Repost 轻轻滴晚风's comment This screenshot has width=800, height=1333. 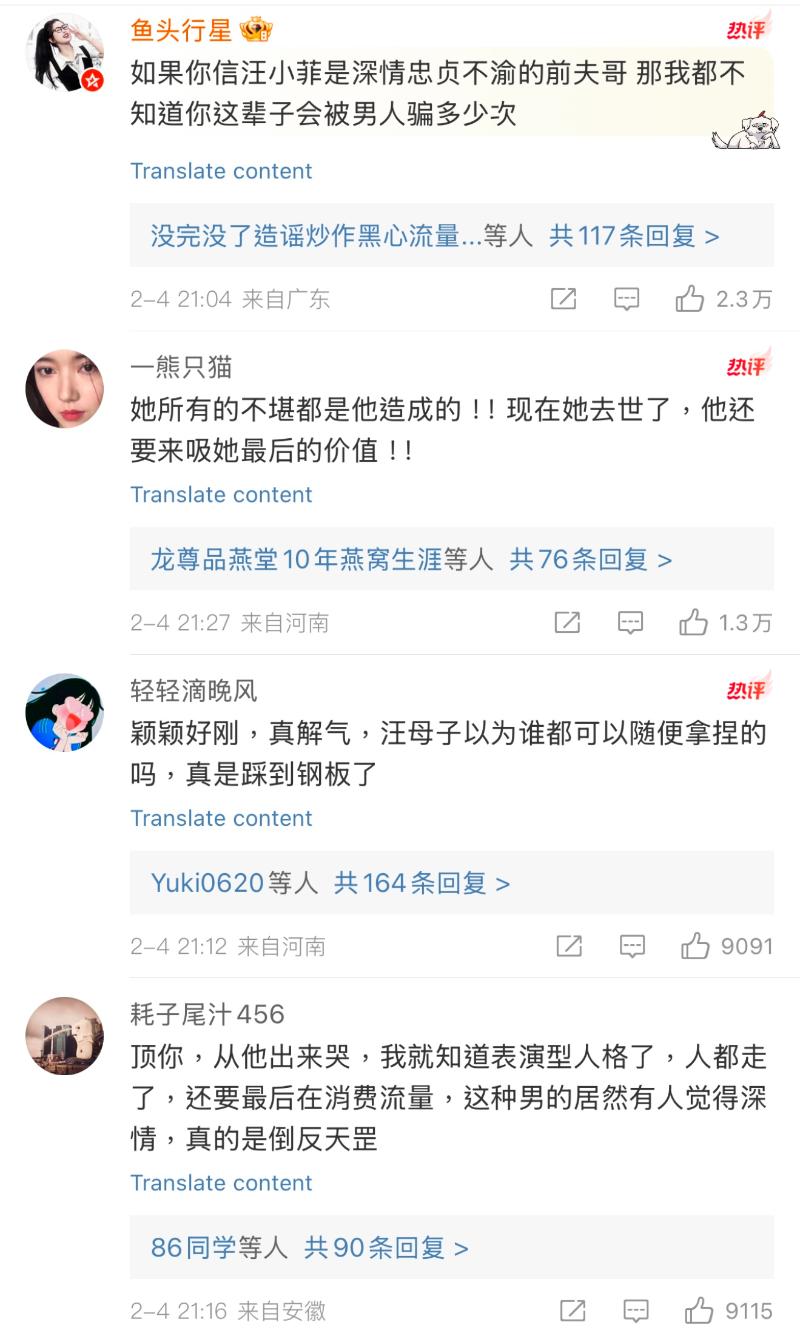[569, 946]
